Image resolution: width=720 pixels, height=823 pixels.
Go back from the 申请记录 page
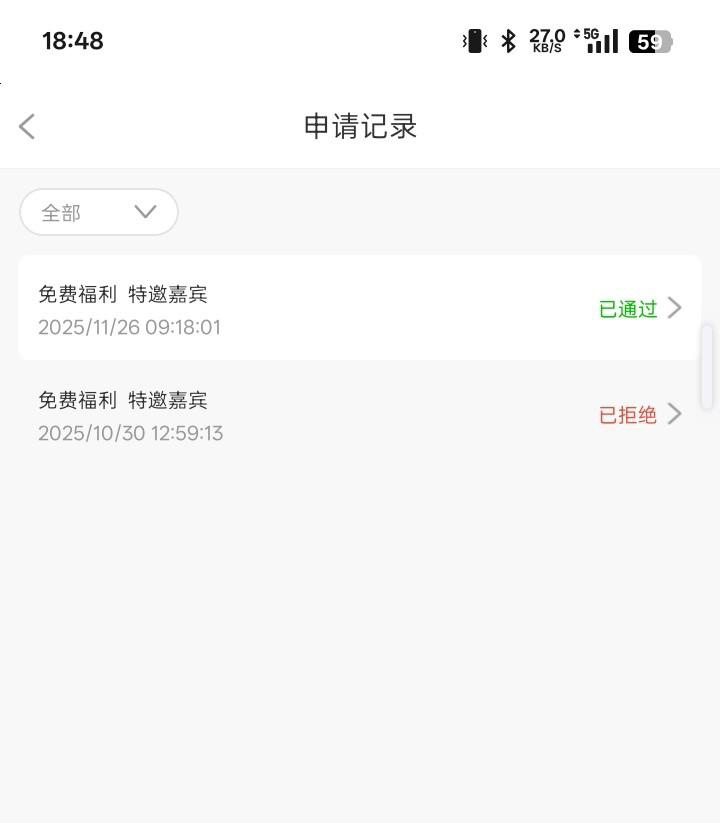pos(27,127)
